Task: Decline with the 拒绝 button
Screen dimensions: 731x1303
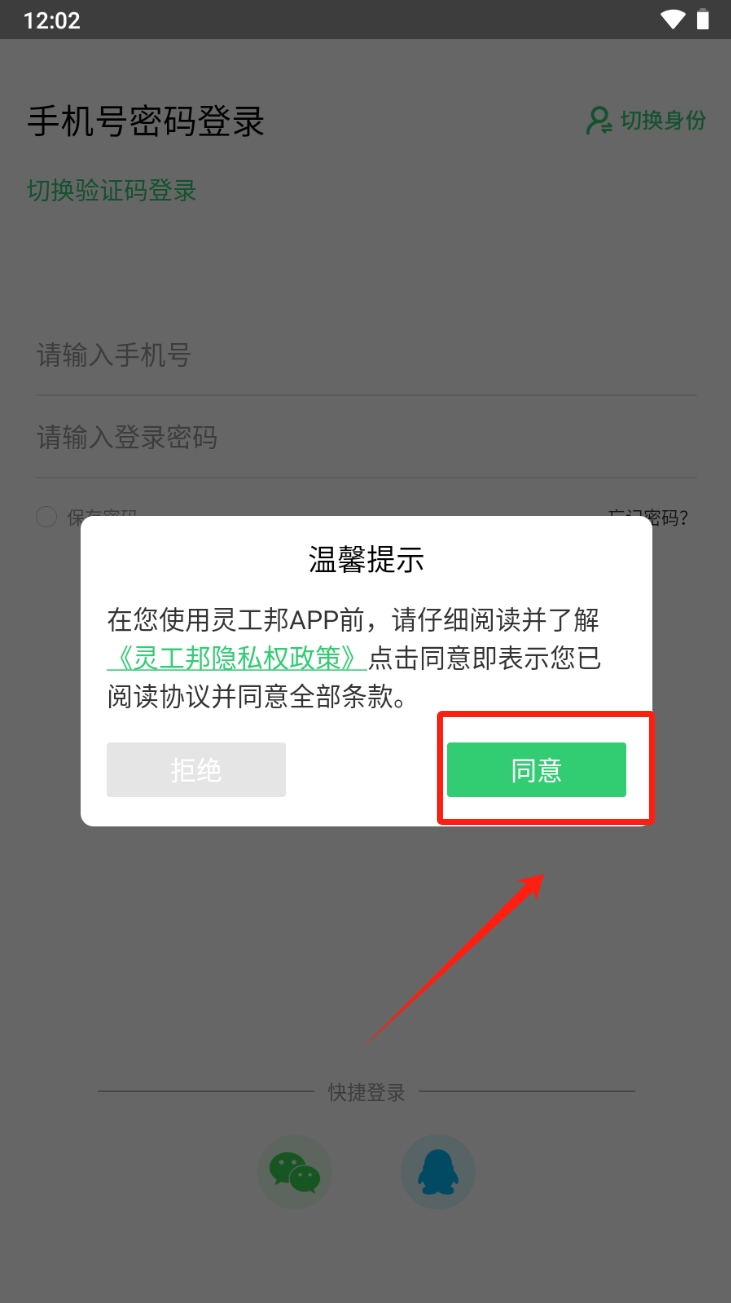Action: pyautogui.click(x=196, y=770)
